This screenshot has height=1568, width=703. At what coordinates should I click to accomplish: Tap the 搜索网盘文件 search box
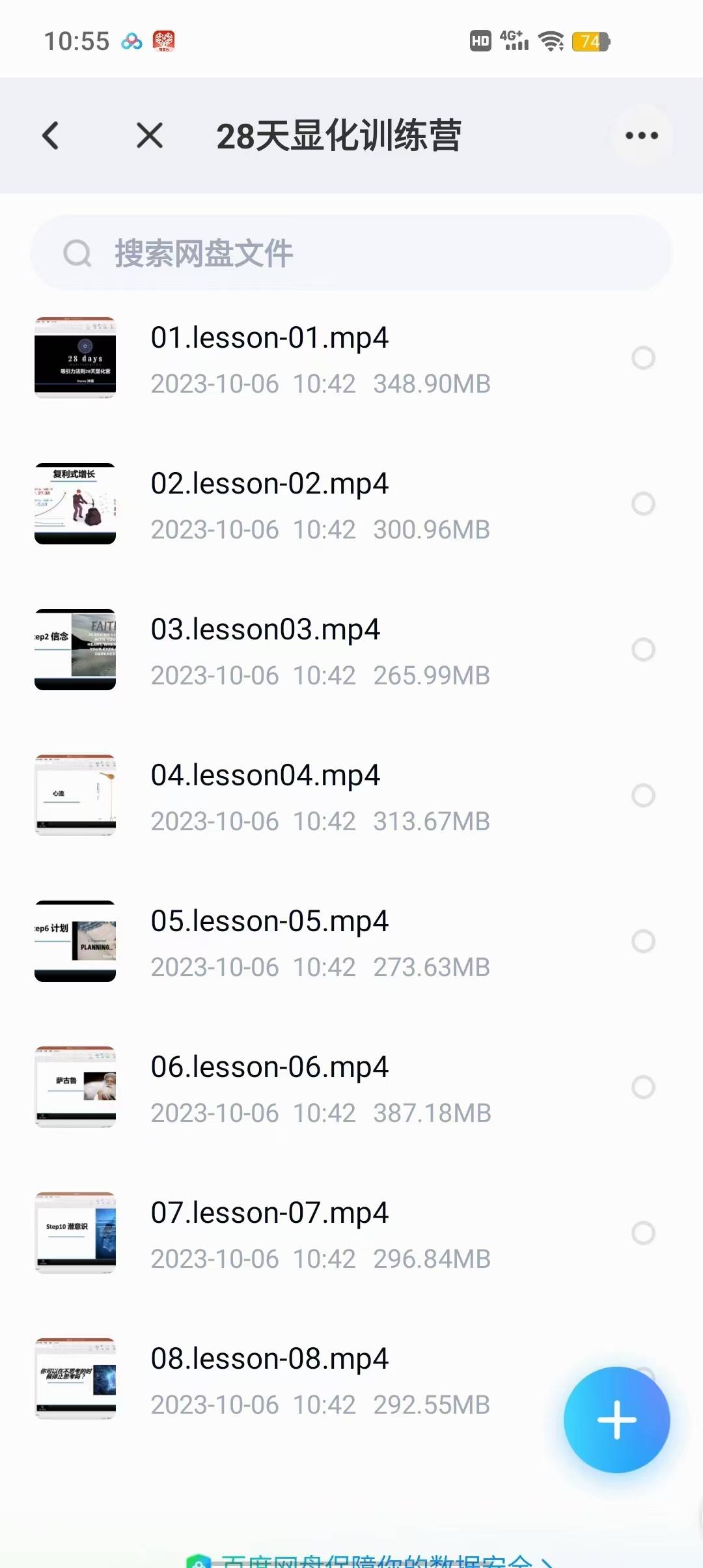click(351, 253)
